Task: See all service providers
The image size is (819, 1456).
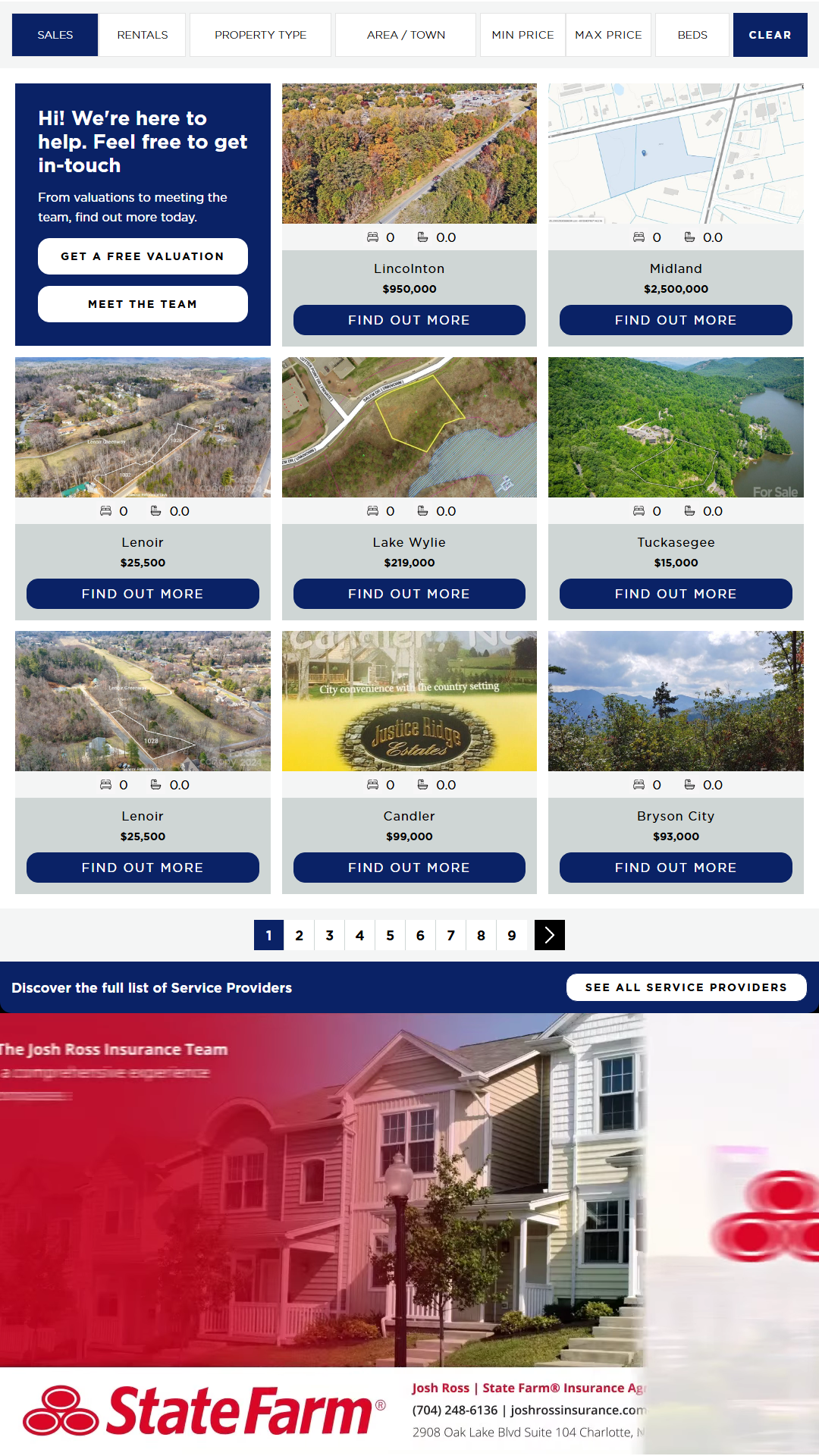Action: tap(686, 987)
